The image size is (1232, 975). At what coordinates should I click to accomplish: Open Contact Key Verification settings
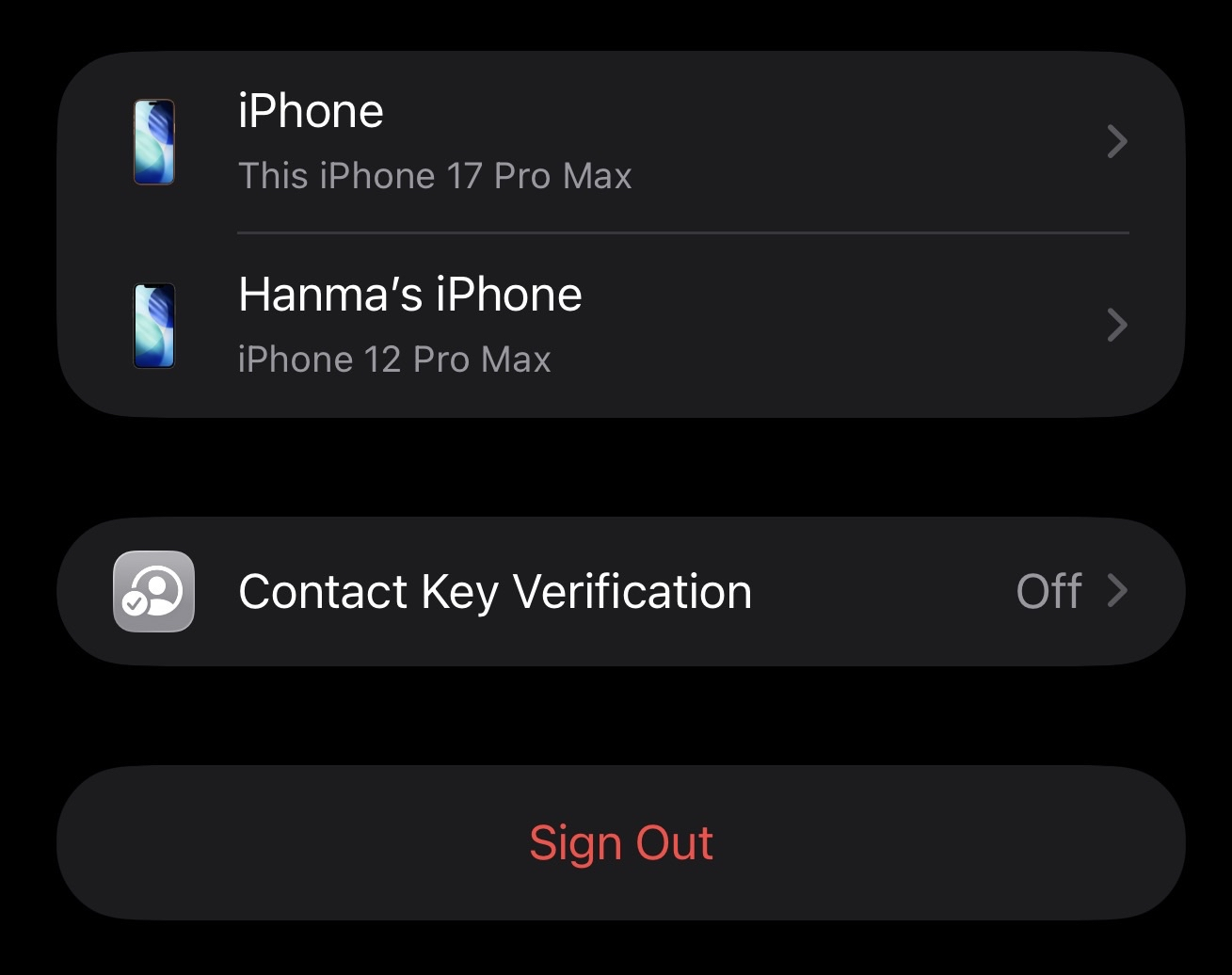(x=621, y=591)
